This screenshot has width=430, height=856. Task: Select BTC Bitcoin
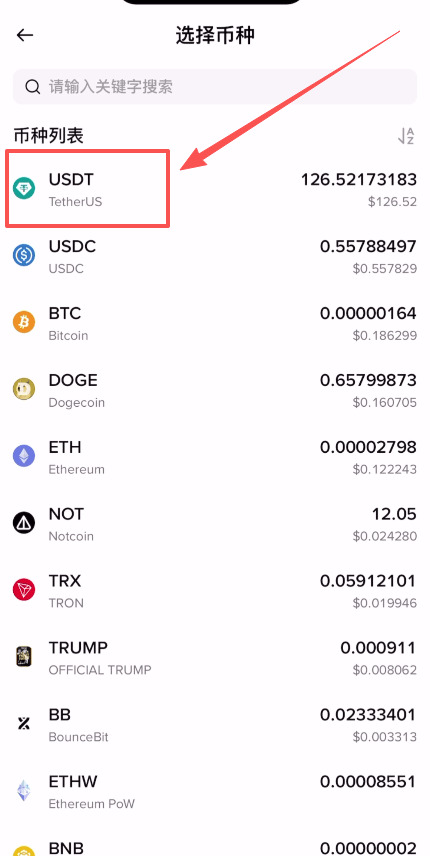tap(215, 323)
